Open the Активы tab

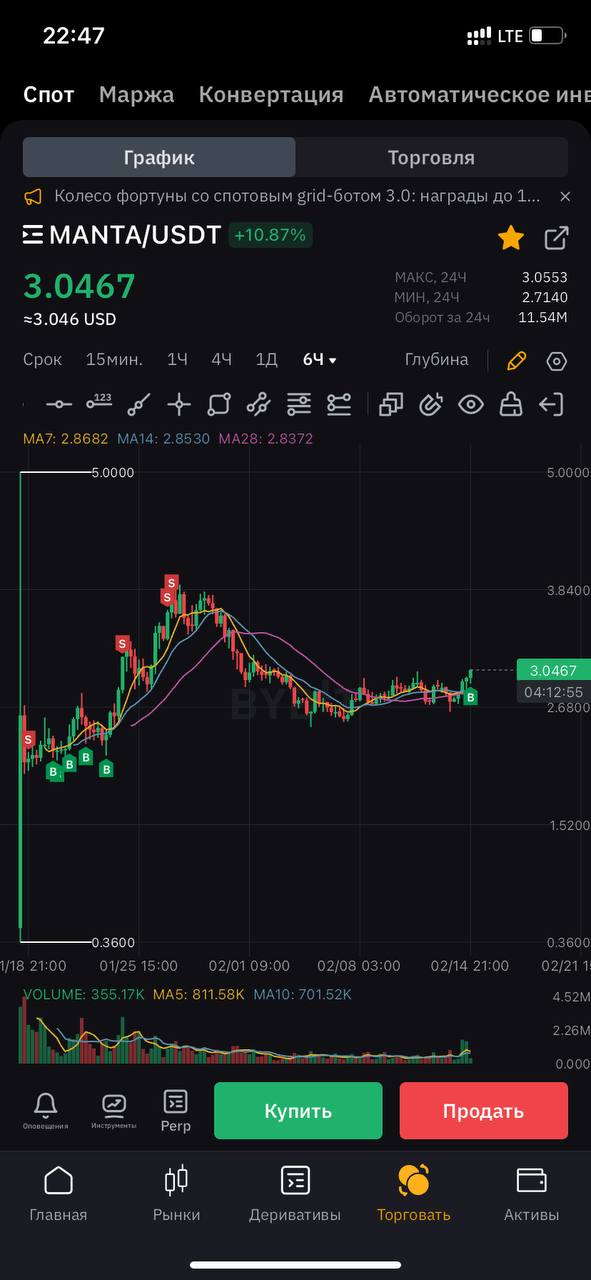(531, 1194)
